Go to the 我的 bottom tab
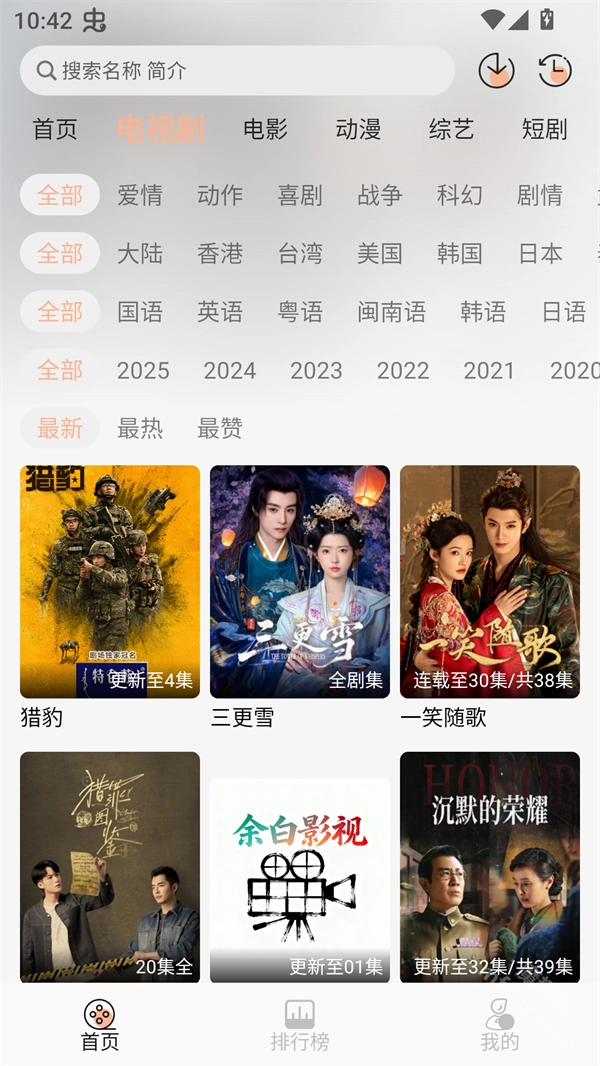 [500, 1026]
